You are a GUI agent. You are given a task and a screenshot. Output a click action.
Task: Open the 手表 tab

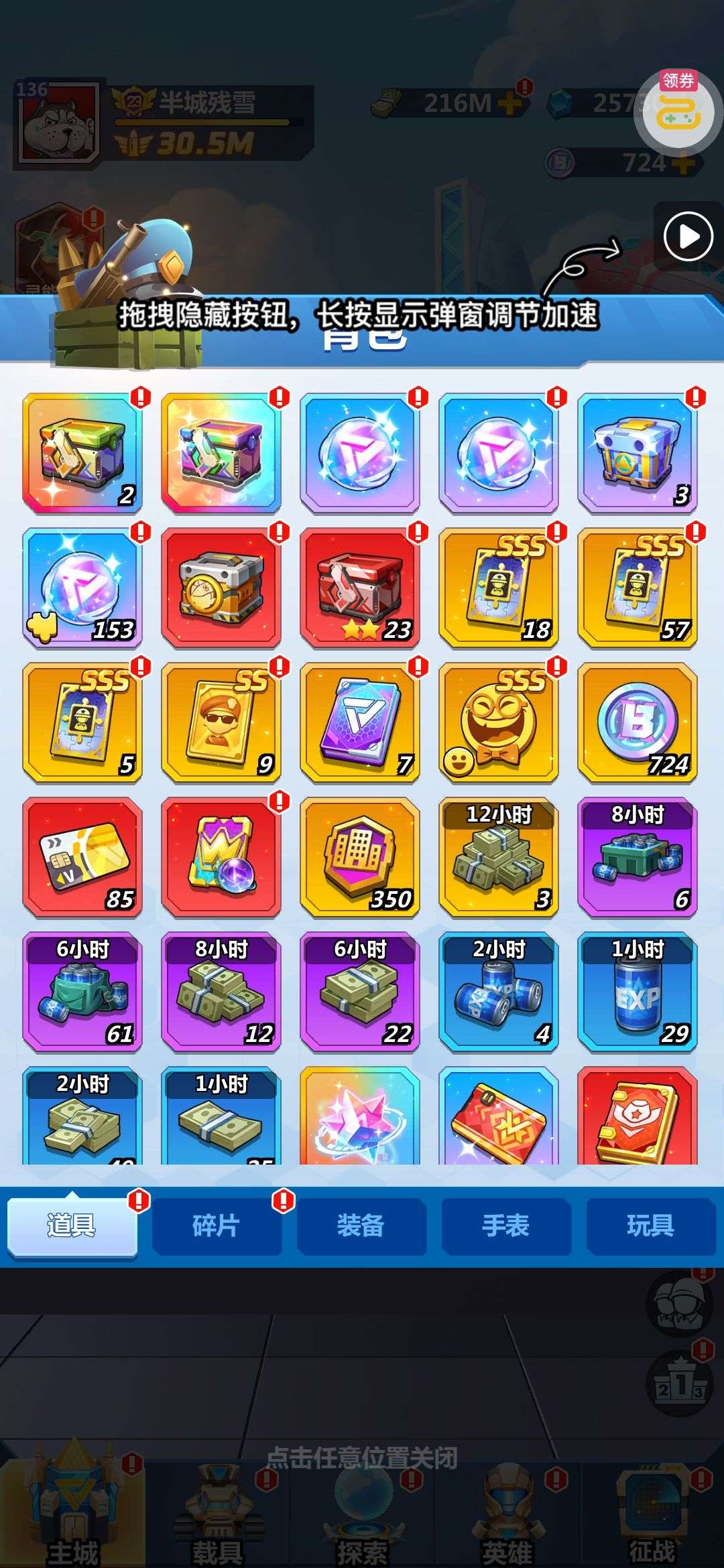pos(506,1226)
